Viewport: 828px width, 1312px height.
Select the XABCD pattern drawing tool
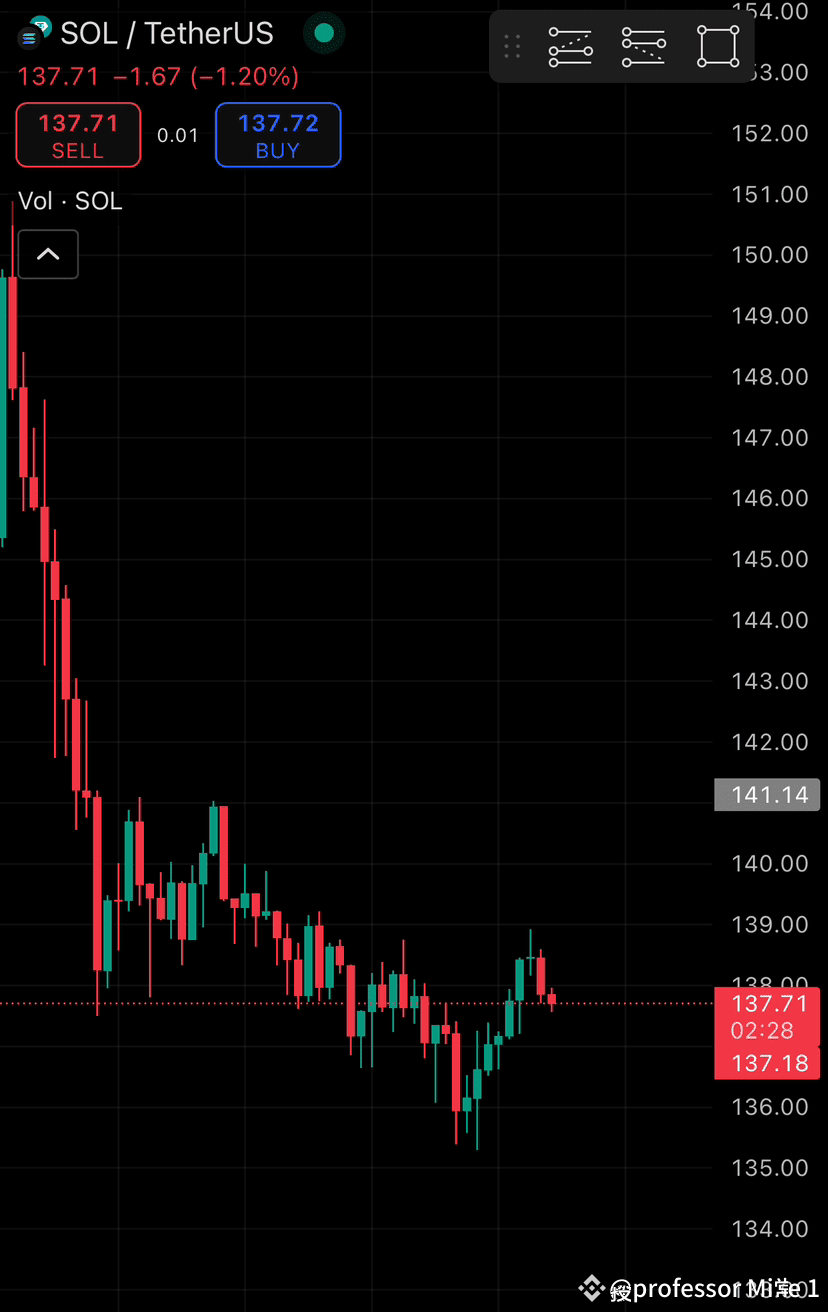(570, 45)
